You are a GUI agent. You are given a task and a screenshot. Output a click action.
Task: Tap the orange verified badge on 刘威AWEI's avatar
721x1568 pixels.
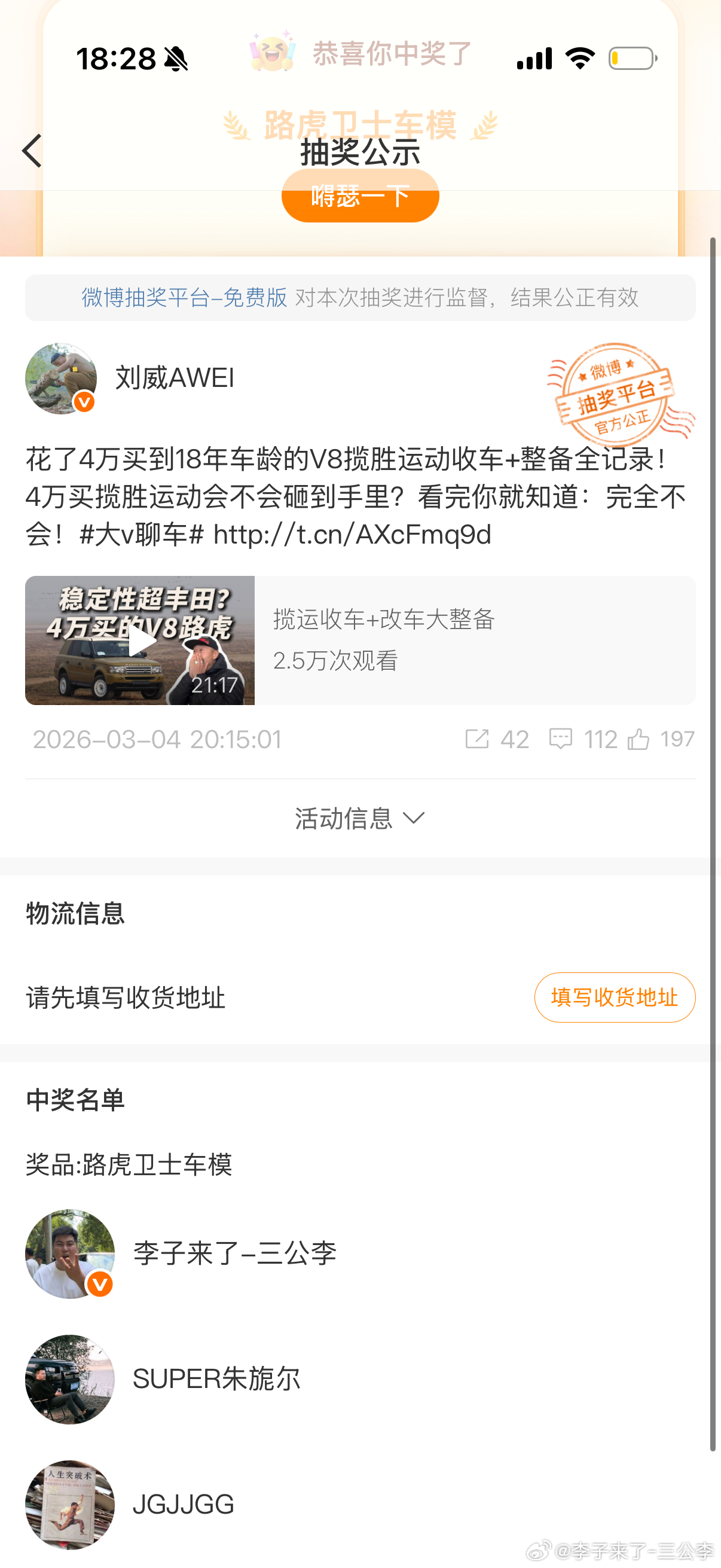click(x=83, y=403)
